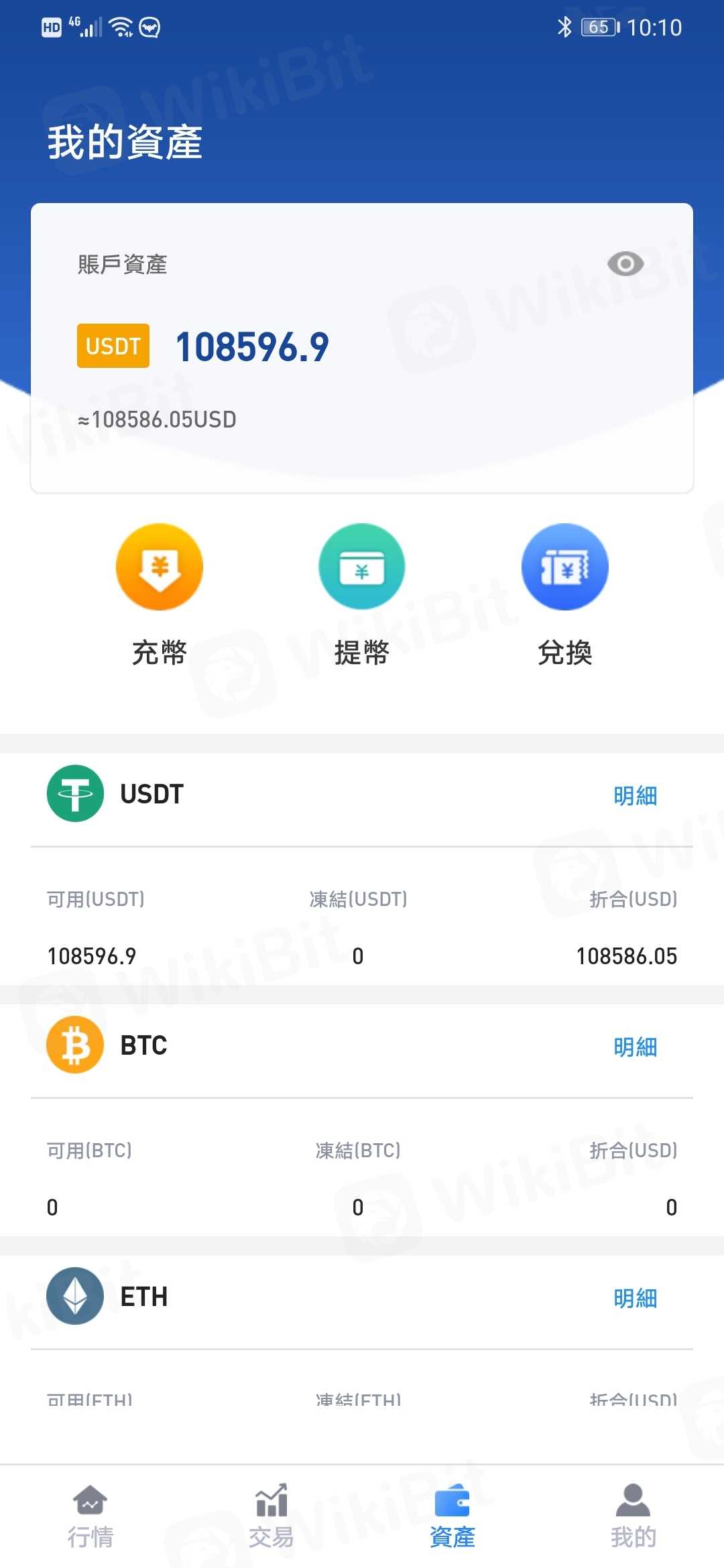The height and width of the screenshot is (1568, 724).
Task: Select the 資產 assets tab
Action: (452, 1516)
